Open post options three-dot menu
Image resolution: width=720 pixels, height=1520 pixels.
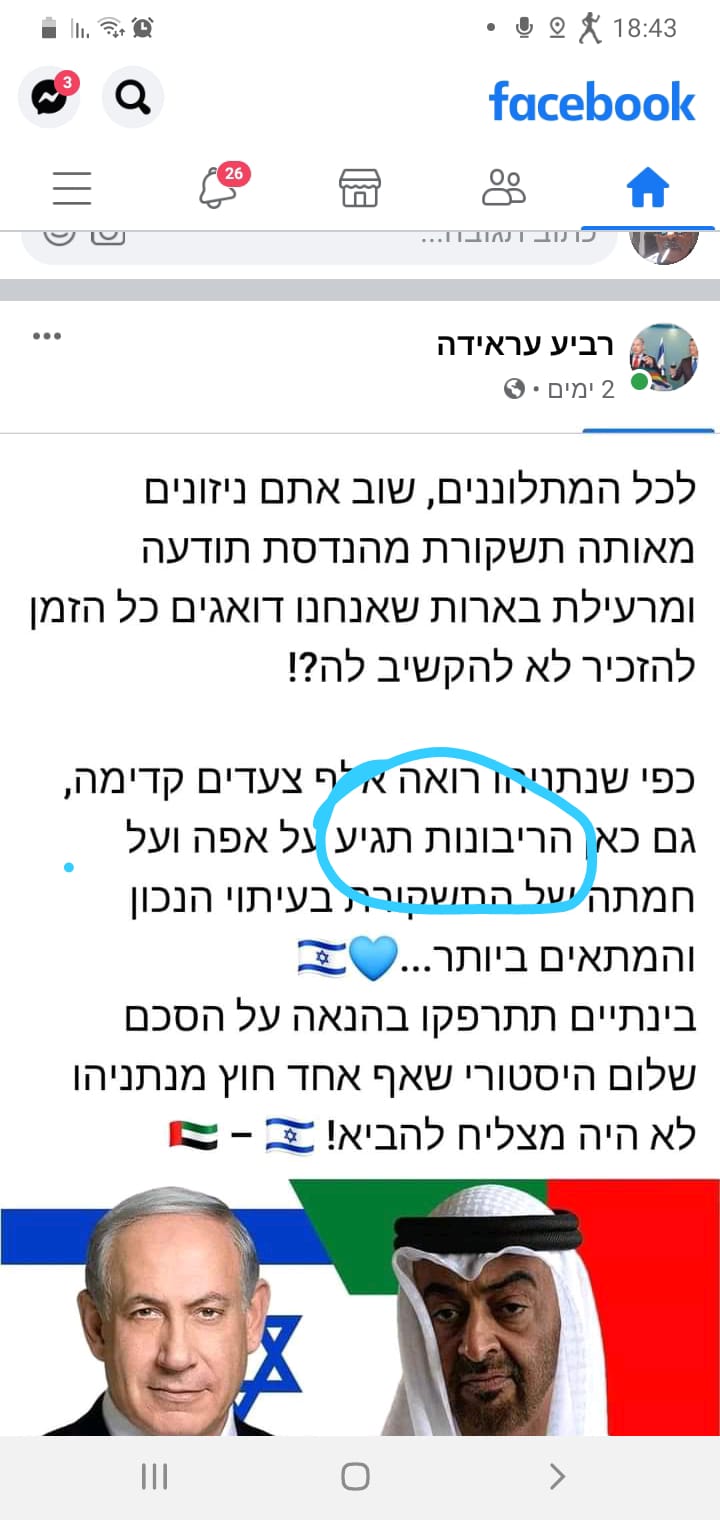pyautogui.click(x=47, y=337)
